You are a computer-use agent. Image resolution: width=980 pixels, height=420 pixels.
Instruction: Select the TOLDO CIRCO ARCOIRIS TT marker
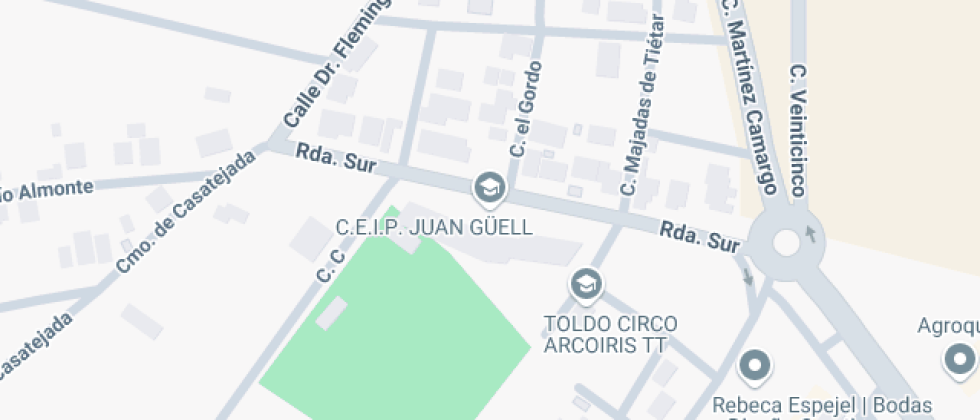[x=586, y=285]
